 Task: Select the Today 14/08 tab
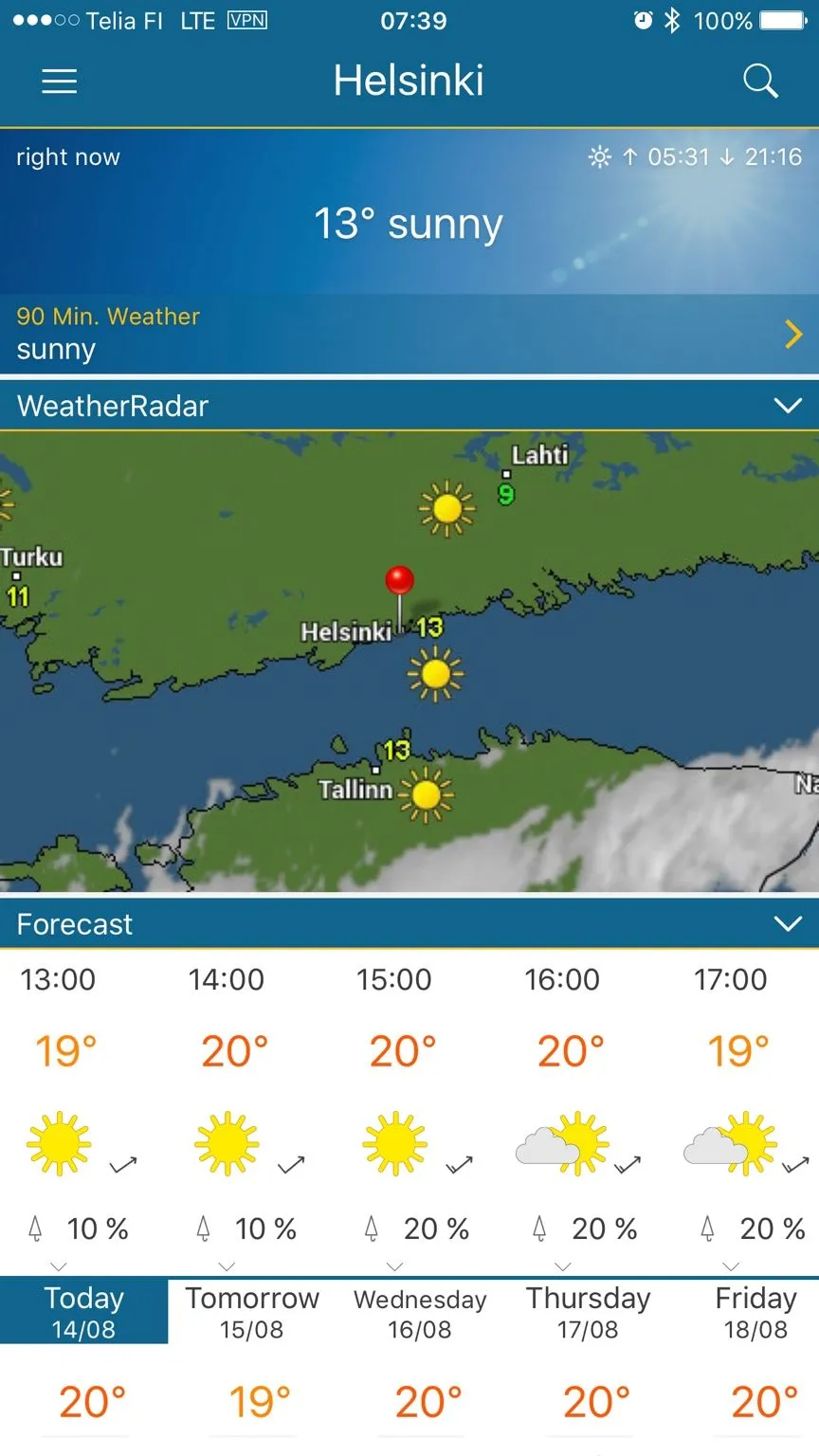[83, 1312]
